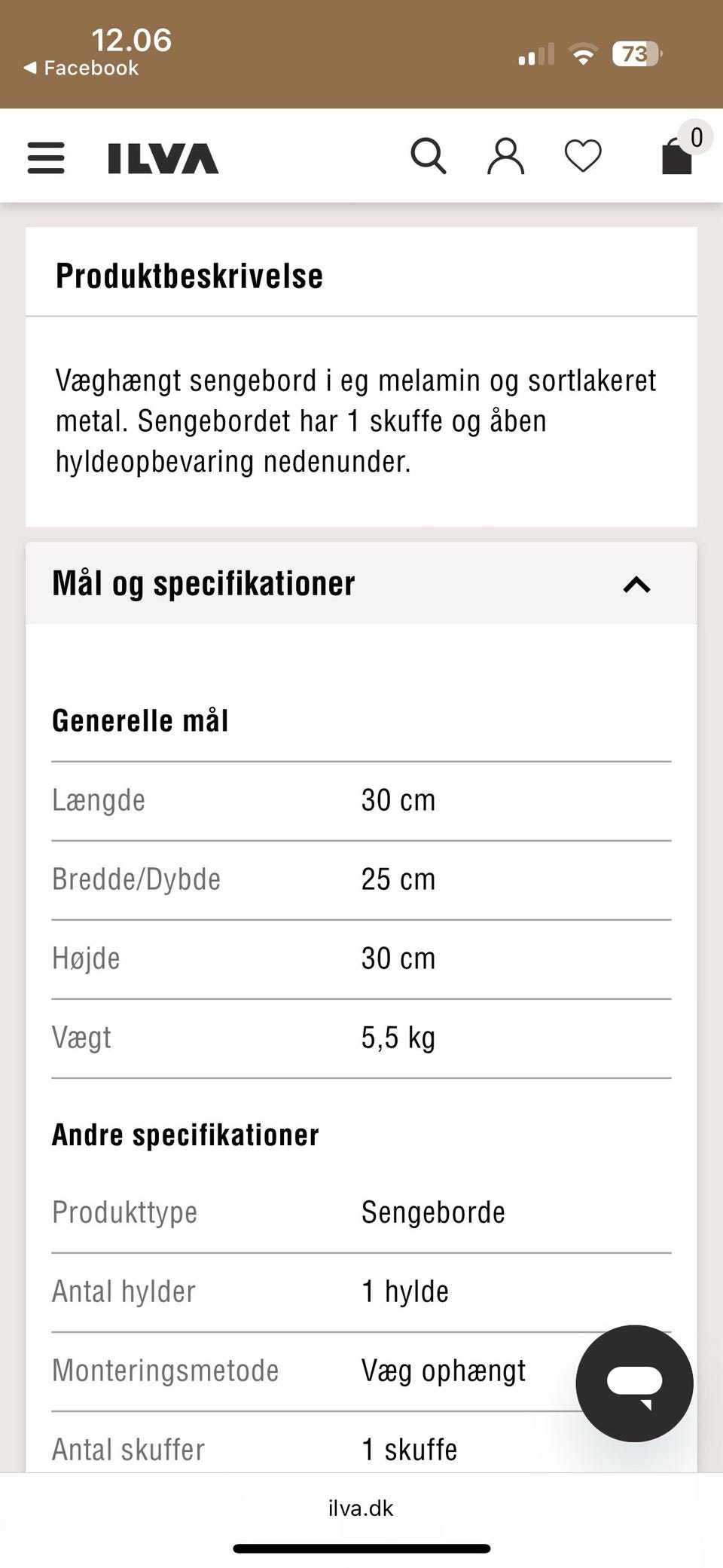723x1568 pixels.
Task: Open the search icon
Action: point(429,155)
